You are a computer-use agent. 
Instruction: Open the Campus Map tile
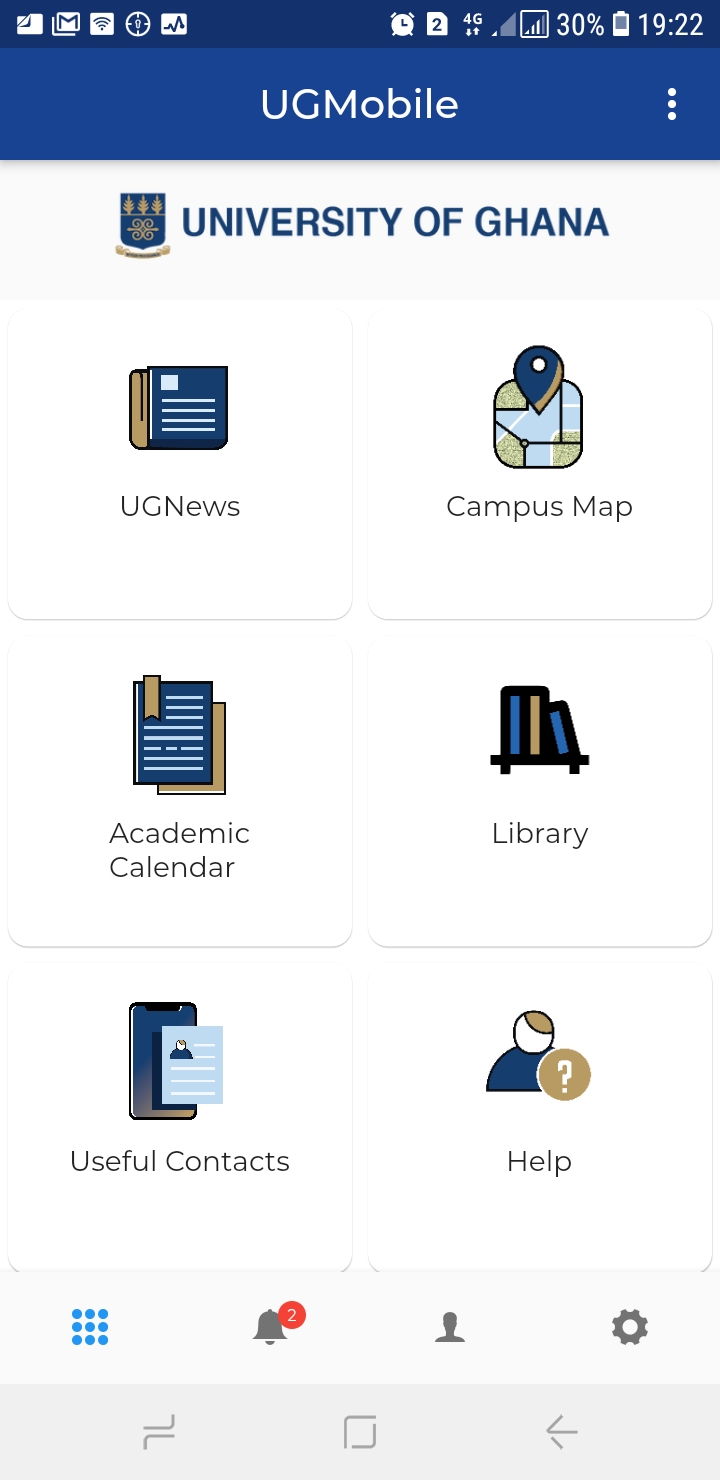[540, 463]
